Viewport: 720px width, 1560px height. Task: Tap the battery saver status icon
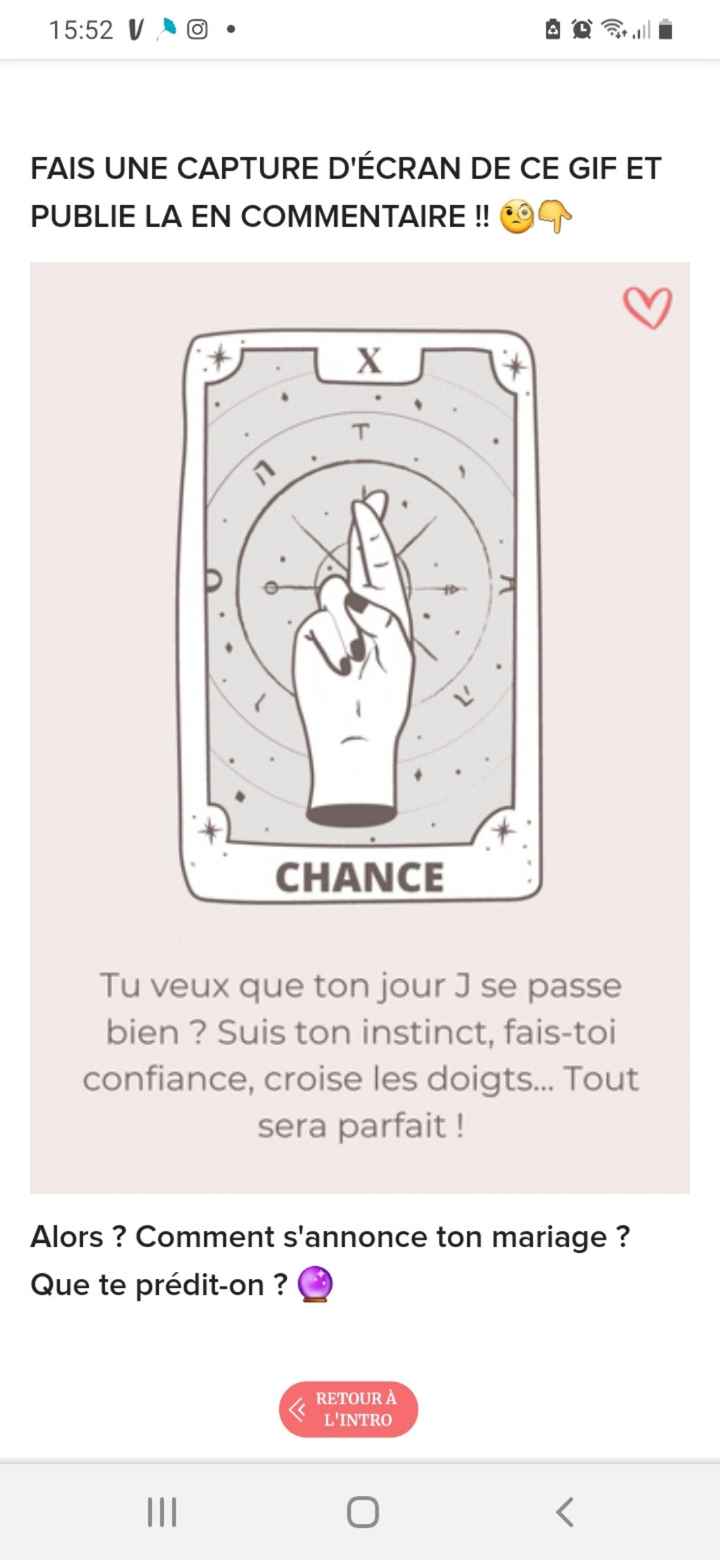click(x=553, y=30)
